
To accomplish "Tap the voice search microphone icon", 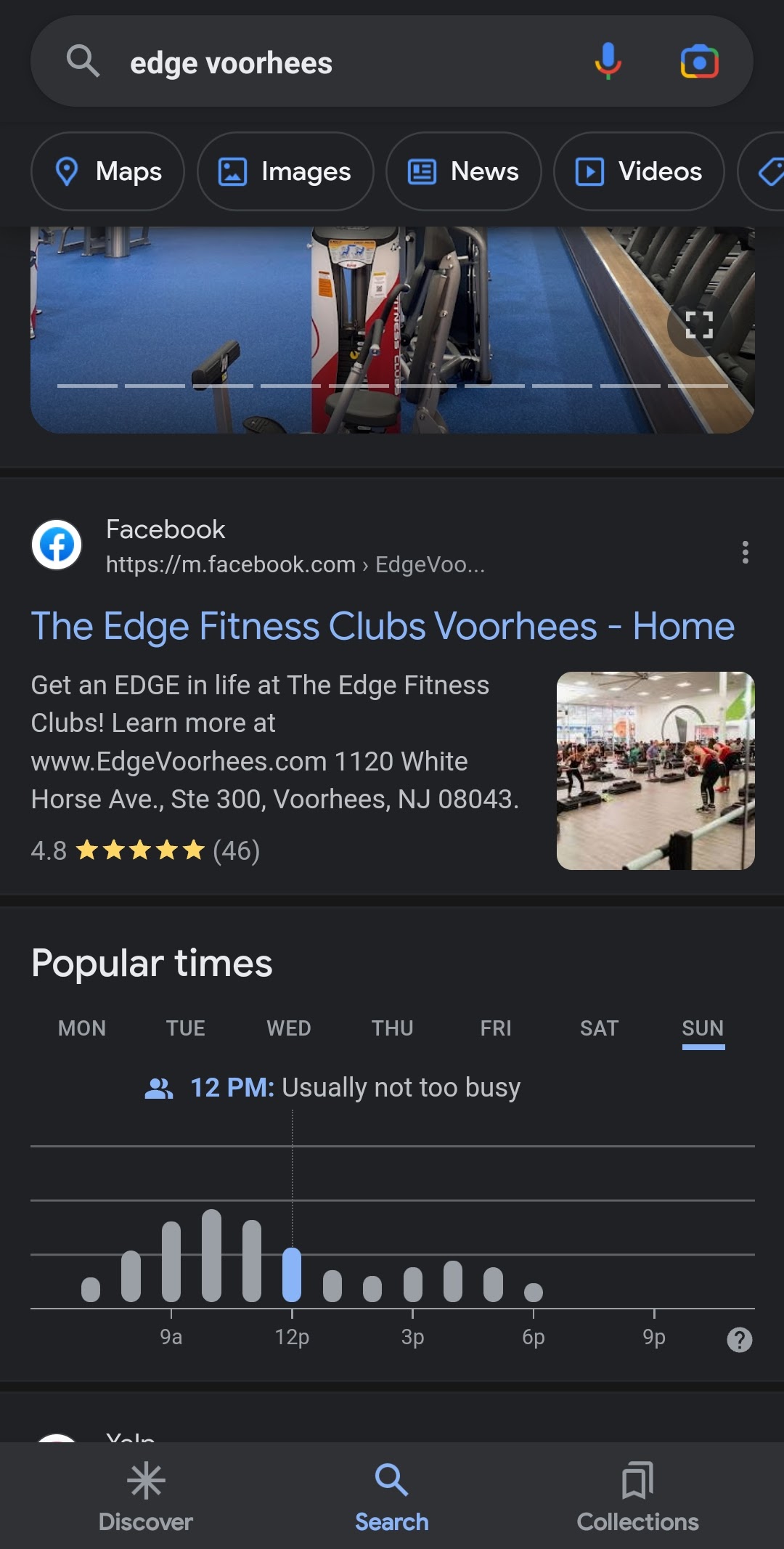I will 608,62.
